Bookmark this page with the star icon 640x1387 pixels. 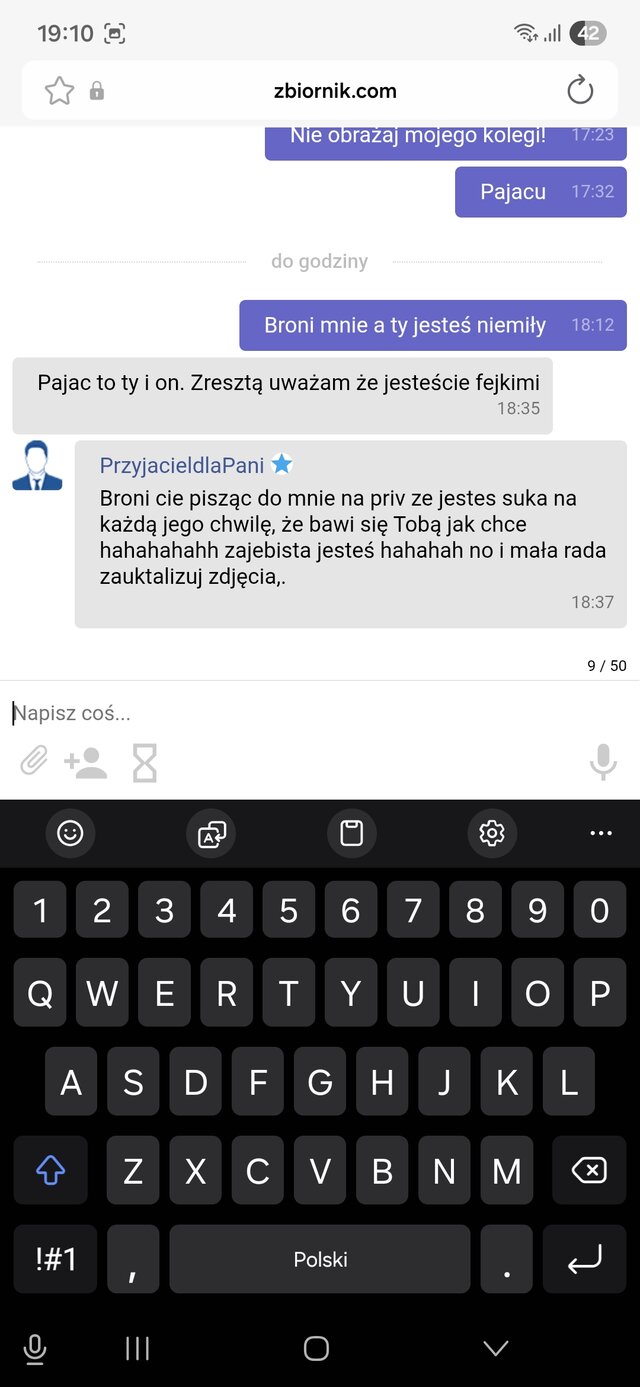tap(60, 91)
